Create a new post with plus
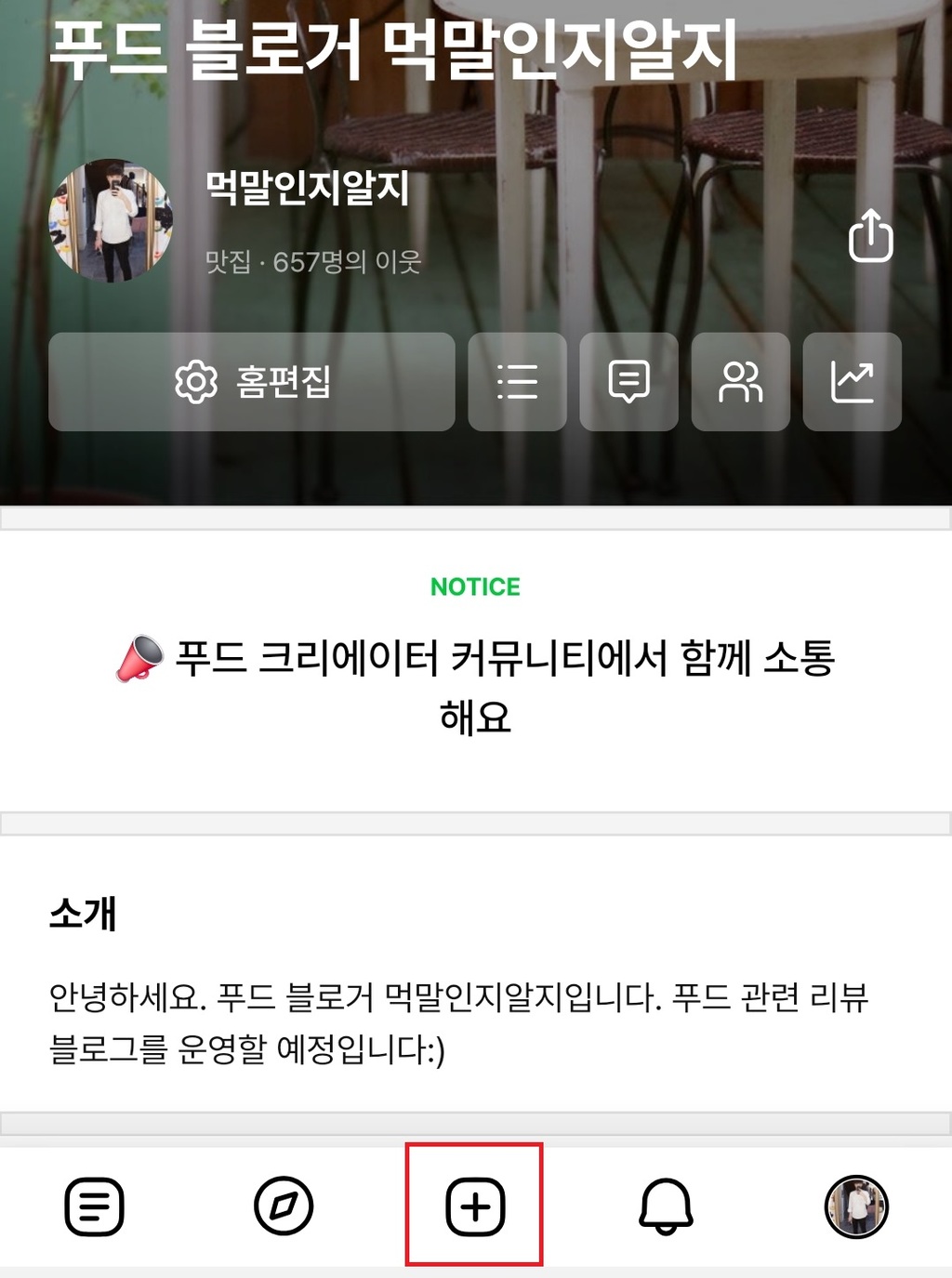 475,1206
